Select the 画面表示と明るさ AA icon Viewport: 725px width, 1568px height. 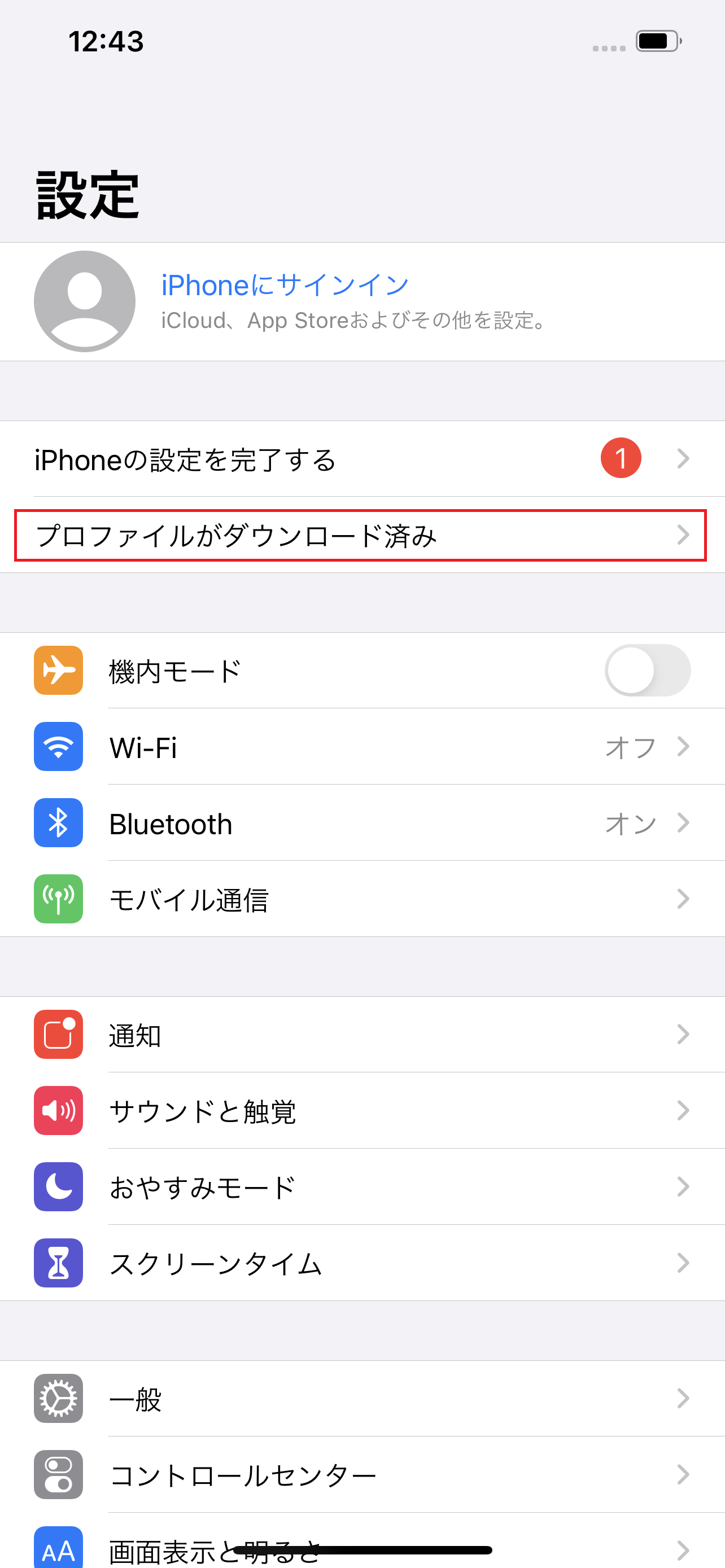[58, 1549]
